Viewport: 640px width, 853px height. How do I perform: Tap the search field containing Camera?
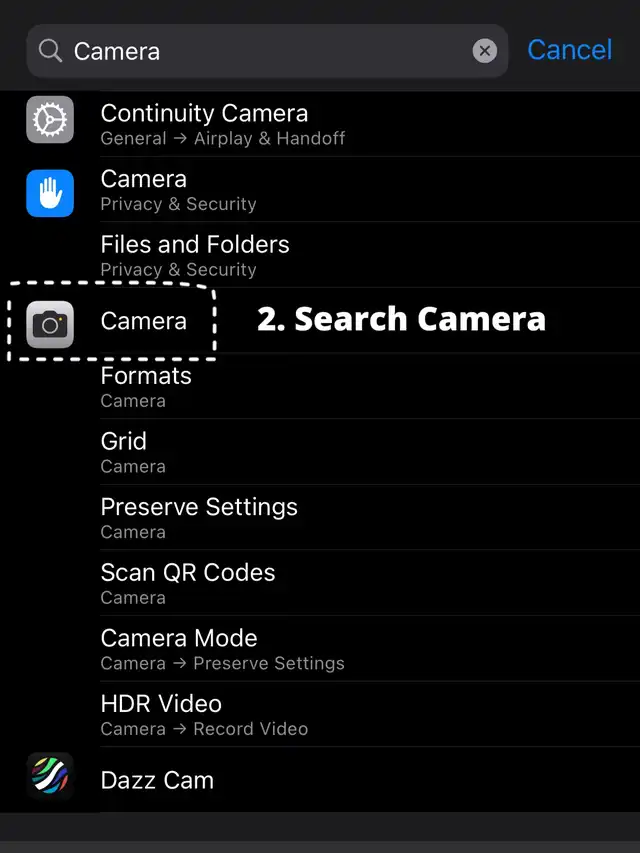tap(260, 51)
